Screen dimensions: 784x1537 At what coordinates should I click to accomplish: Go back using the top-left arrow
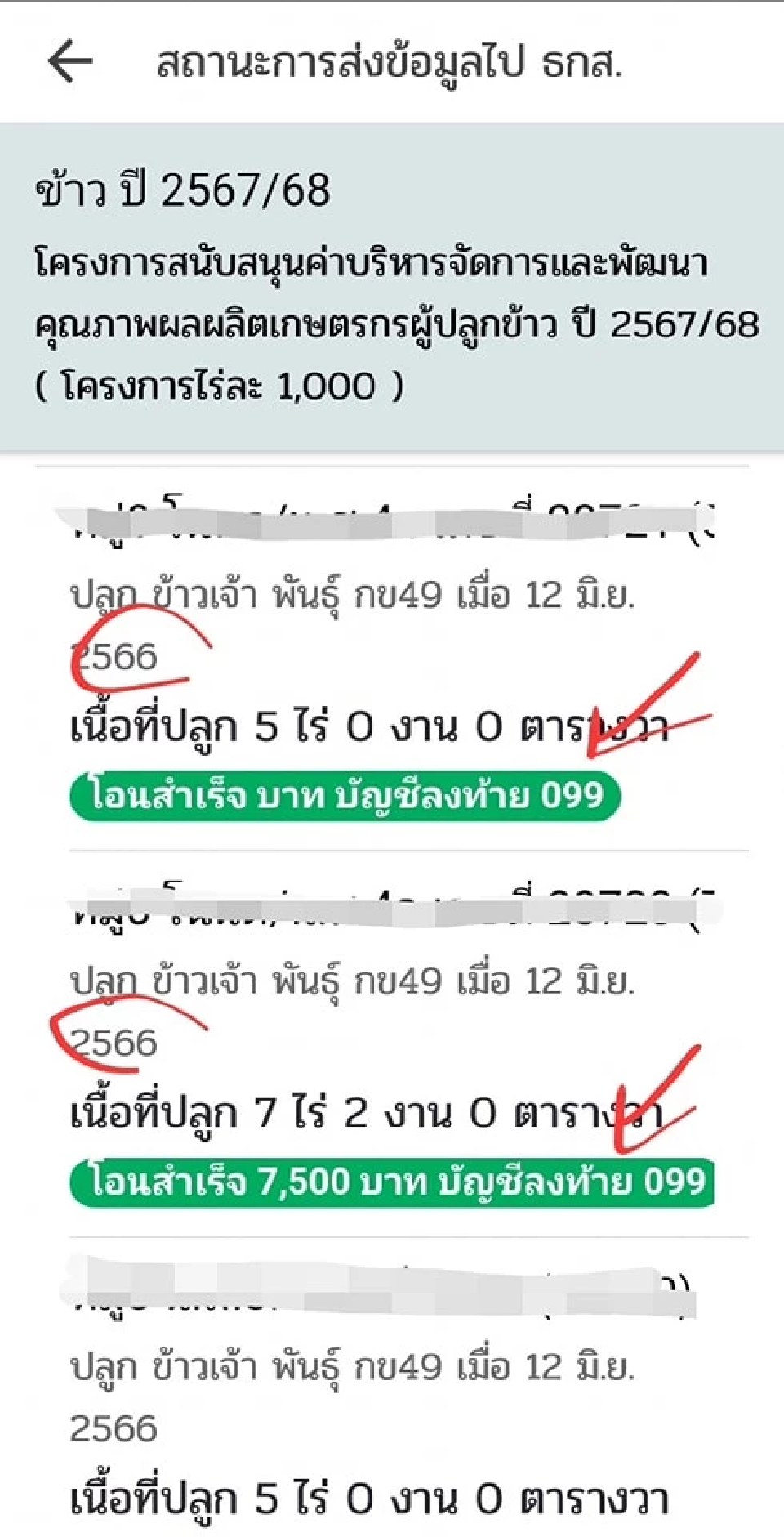pyautogui.click(x=70, y=62)
